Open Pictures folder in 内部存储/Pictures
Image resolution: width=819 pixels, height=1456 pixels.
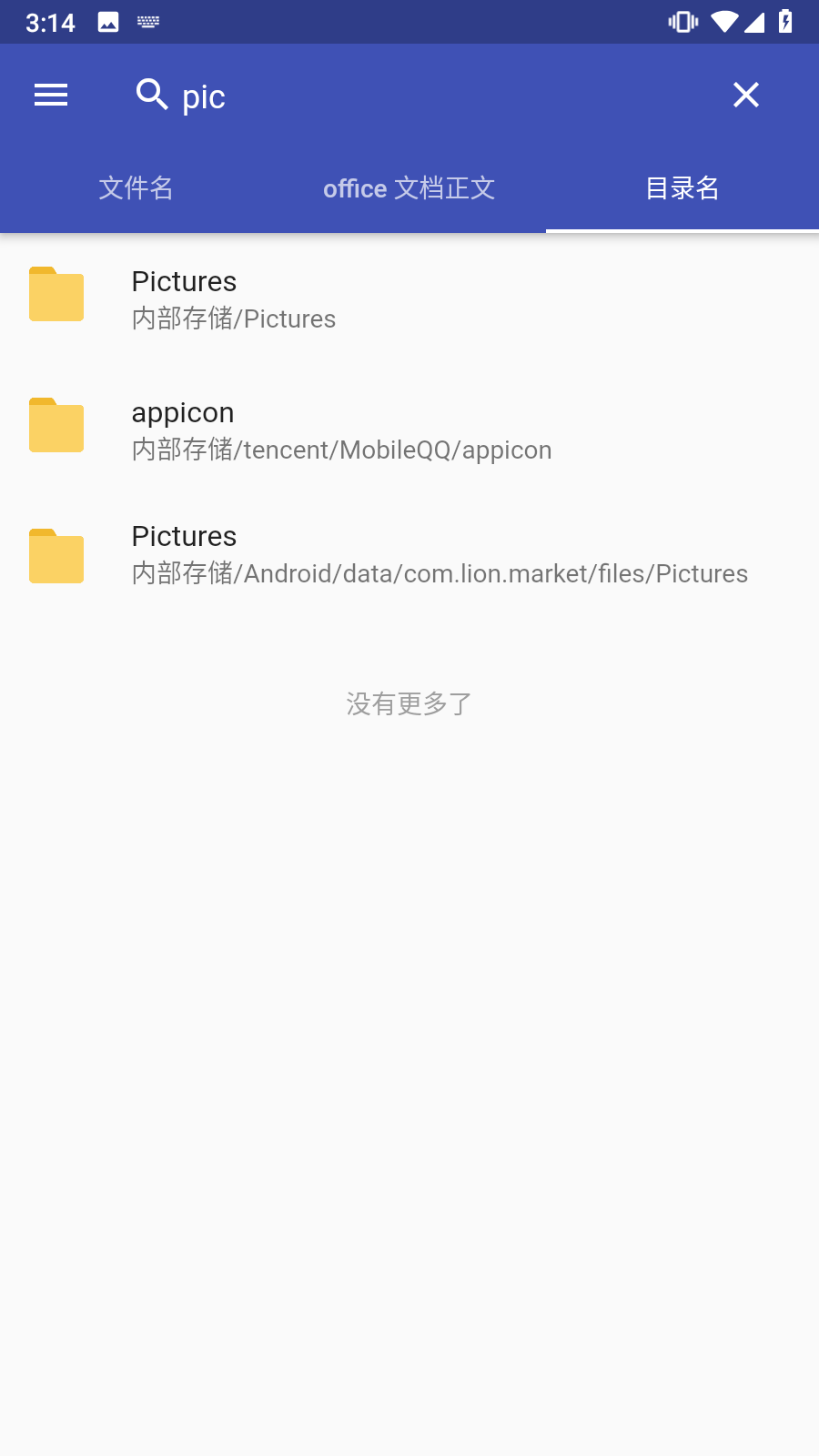point(409,298)
